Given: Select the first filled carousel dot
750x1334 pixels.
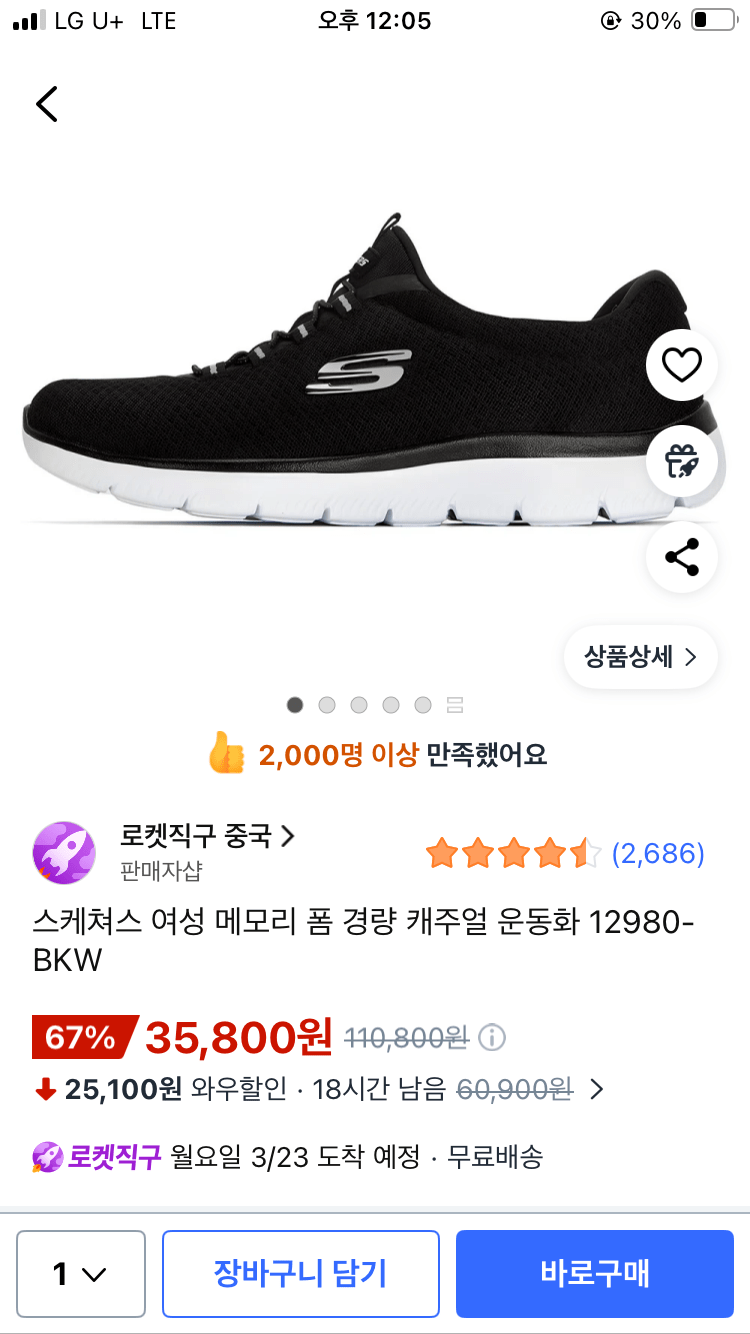Looking at the screenshot, I should (295, 705).
